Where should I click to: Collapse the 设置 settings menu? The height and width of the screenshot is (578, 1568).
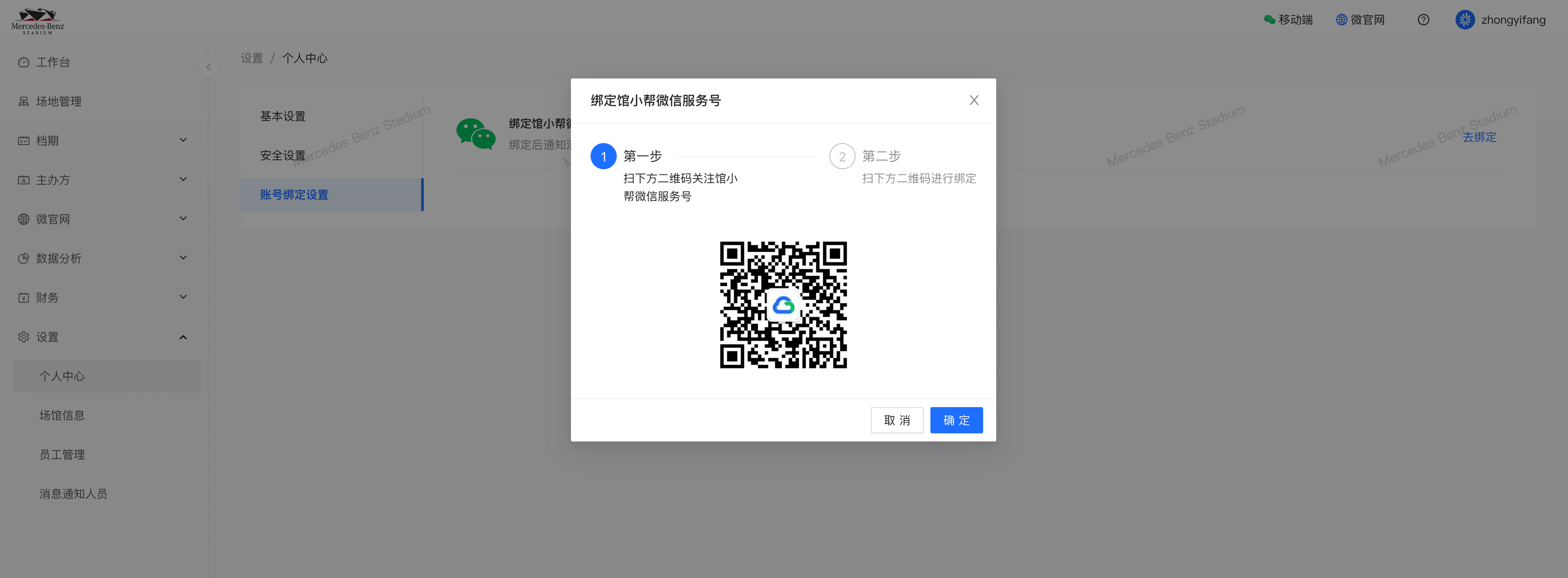click(x=102, y=337)
